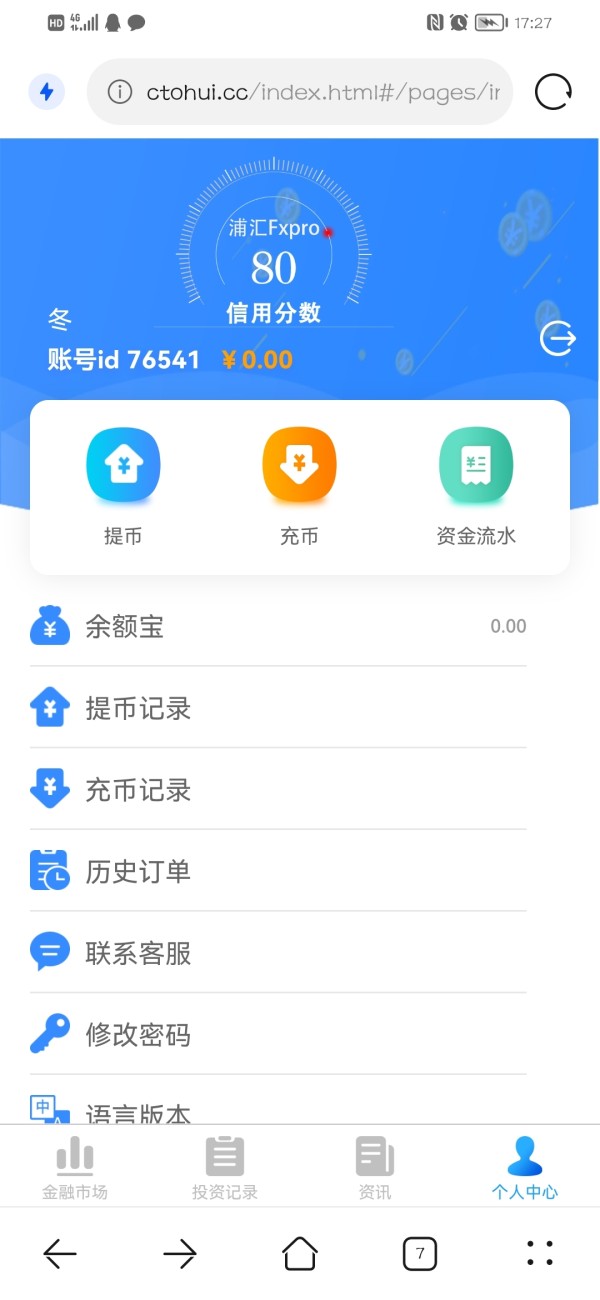Select 个人中心 tab
Image resolution: width=600 pixels, height=1300 pixels.
[x=525, y=1168]
